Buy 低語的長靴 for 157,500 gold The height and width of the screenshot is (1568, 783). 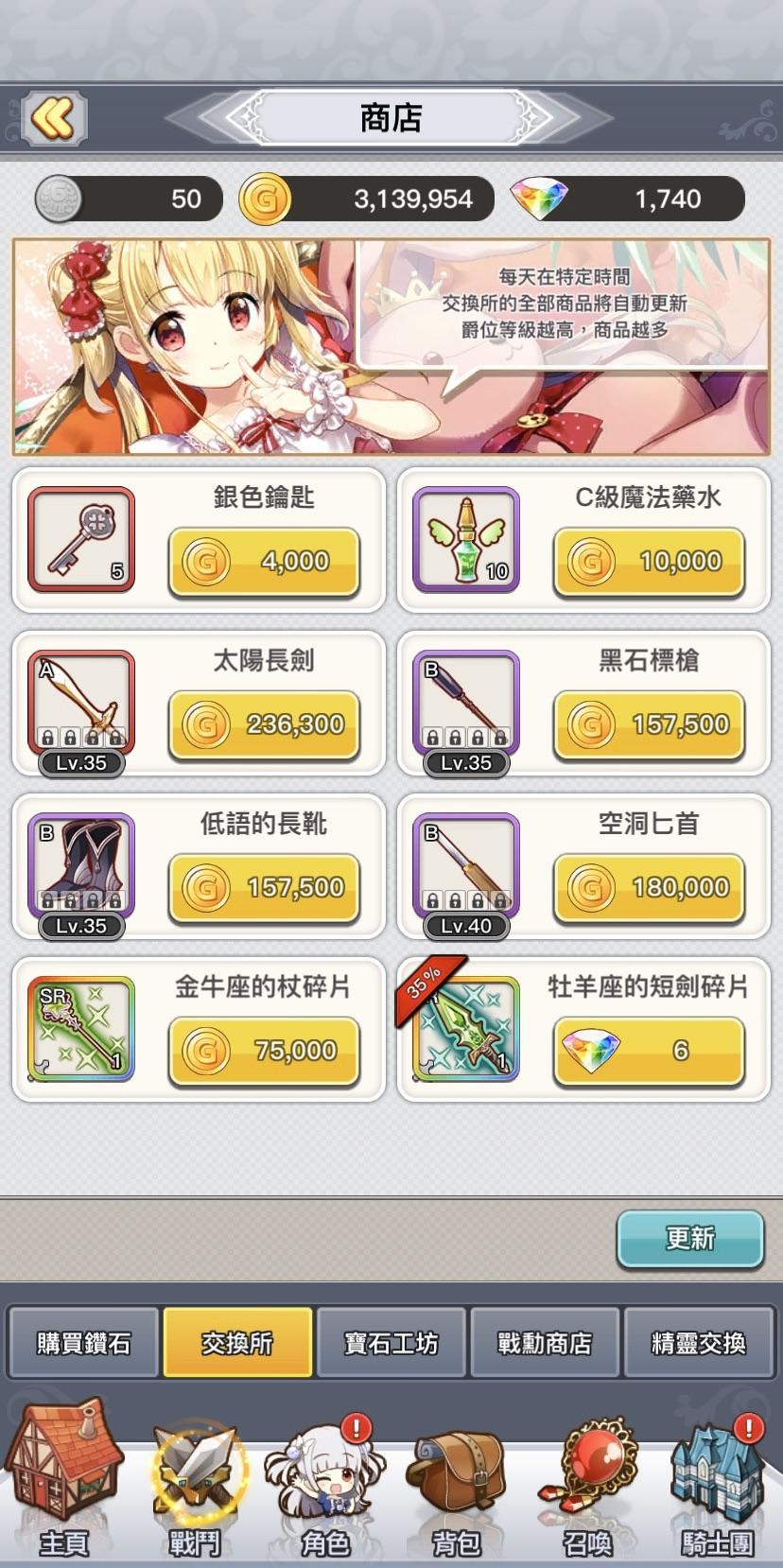(264, 887)
